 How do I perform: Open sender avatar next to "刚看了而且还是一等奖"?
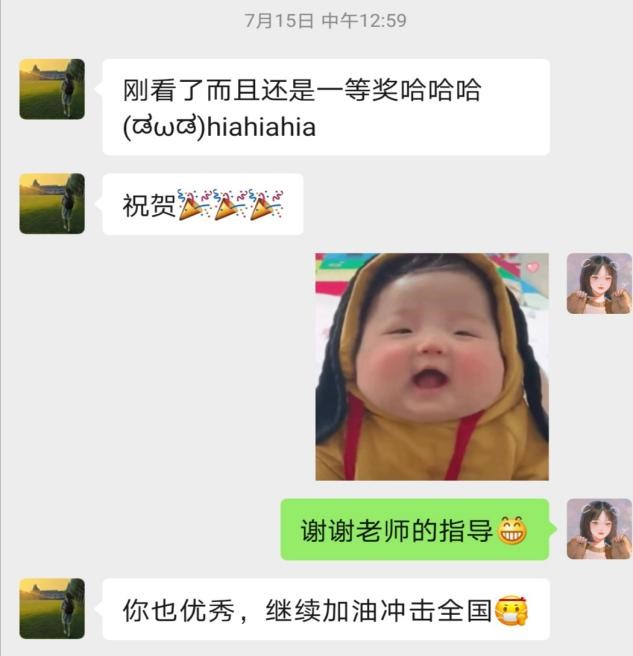click(52, 89)
